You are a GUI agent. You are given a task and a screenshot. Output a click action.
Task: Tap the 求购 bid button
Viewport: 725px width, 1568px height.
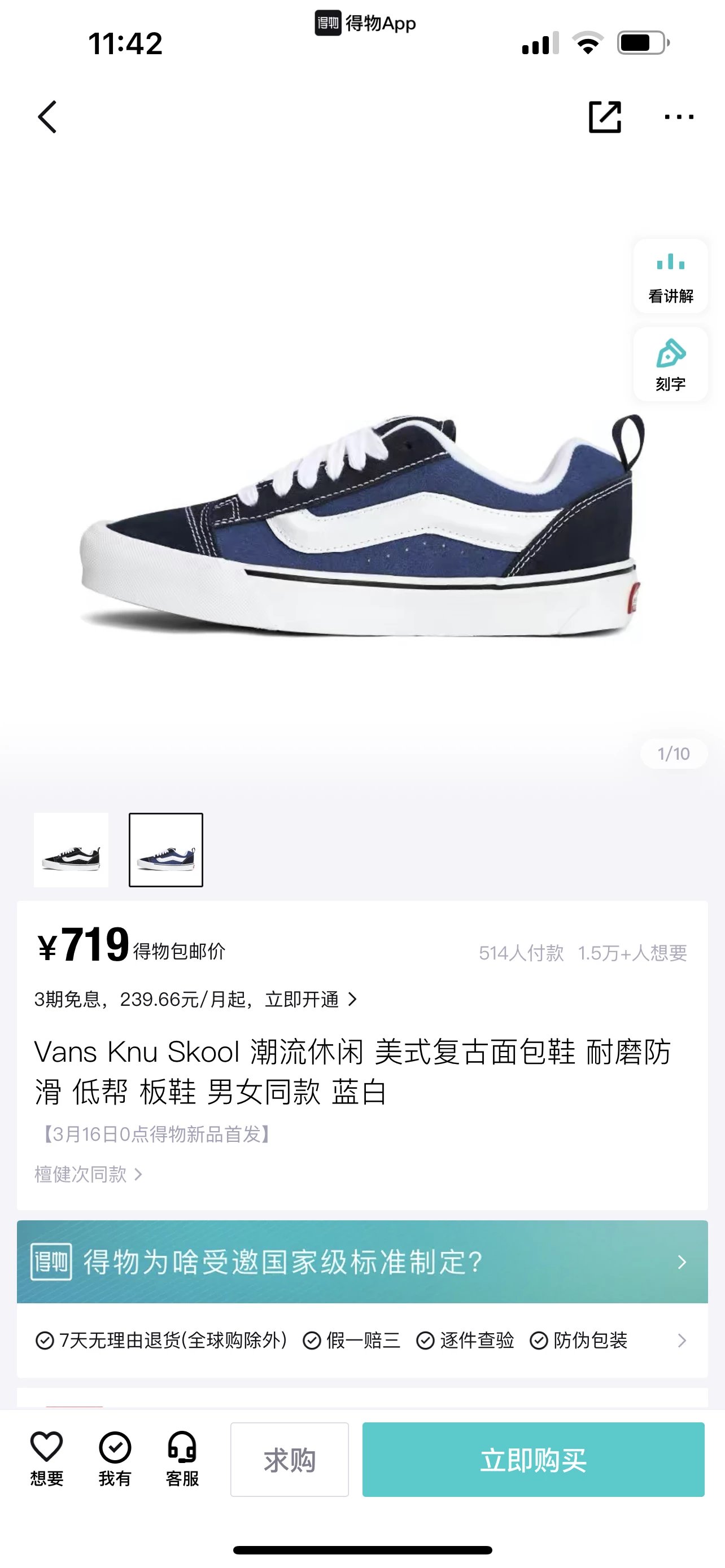tap(289, 1460)
